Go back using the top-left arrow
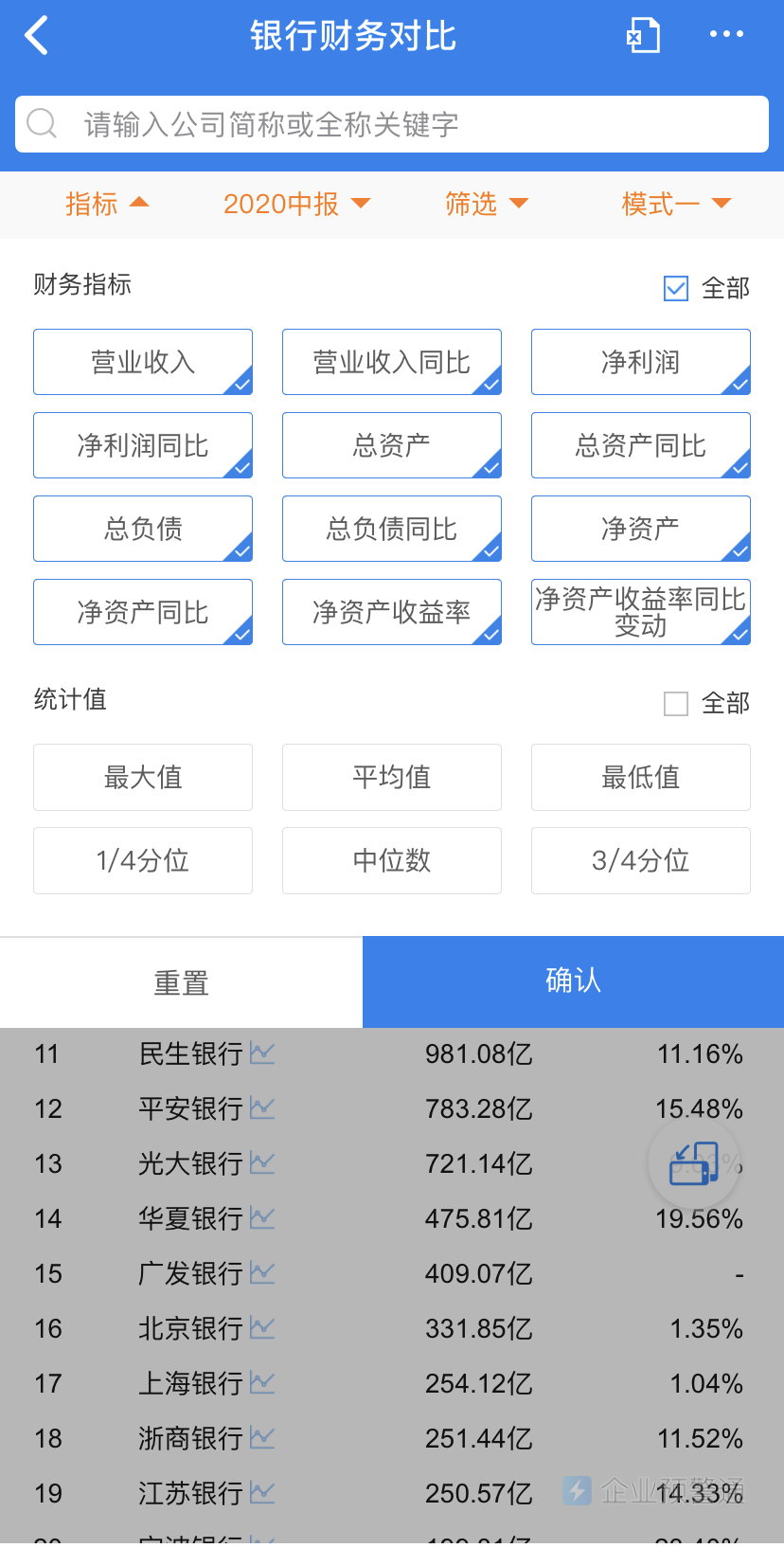 click(36, 36)
